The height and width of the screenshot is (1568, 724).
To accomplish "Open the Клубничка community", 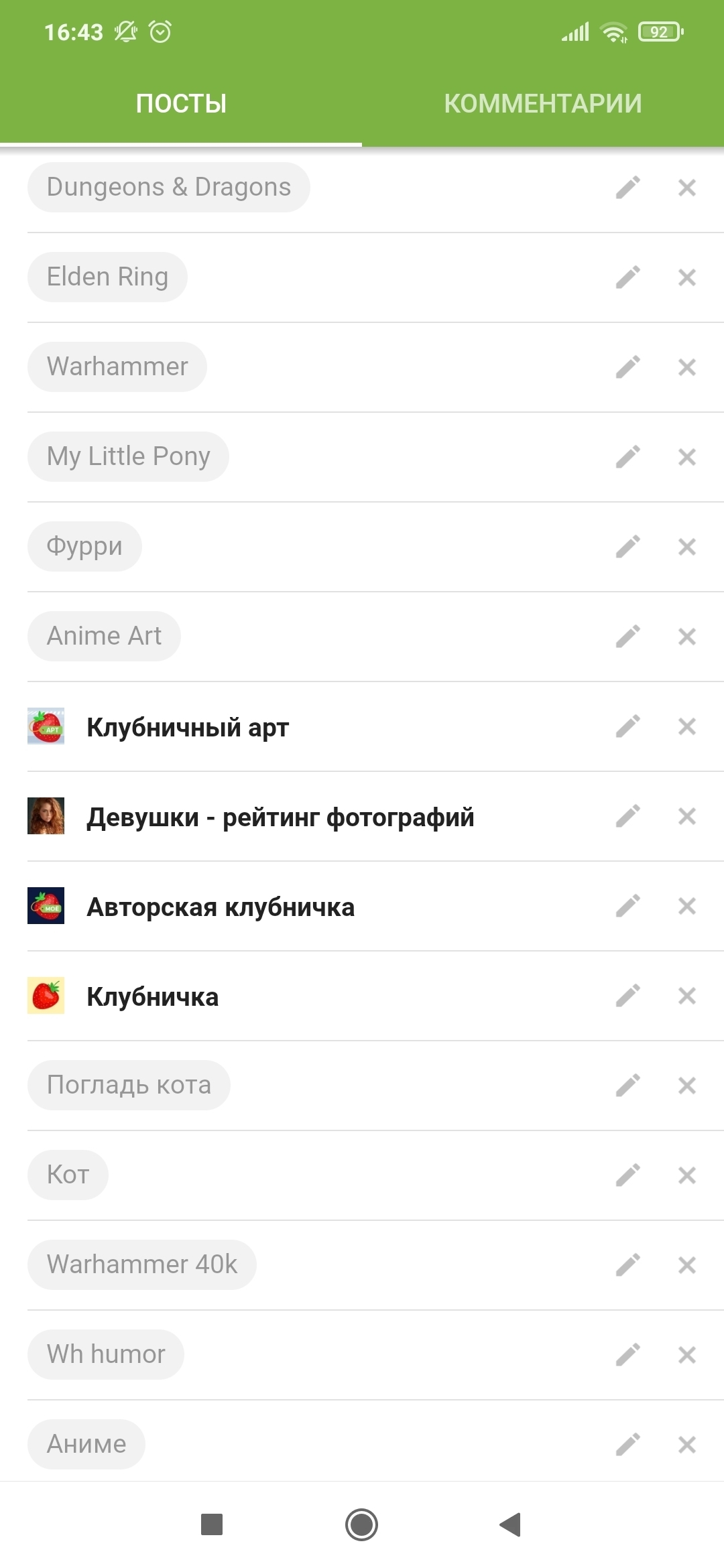I will 153,996.
